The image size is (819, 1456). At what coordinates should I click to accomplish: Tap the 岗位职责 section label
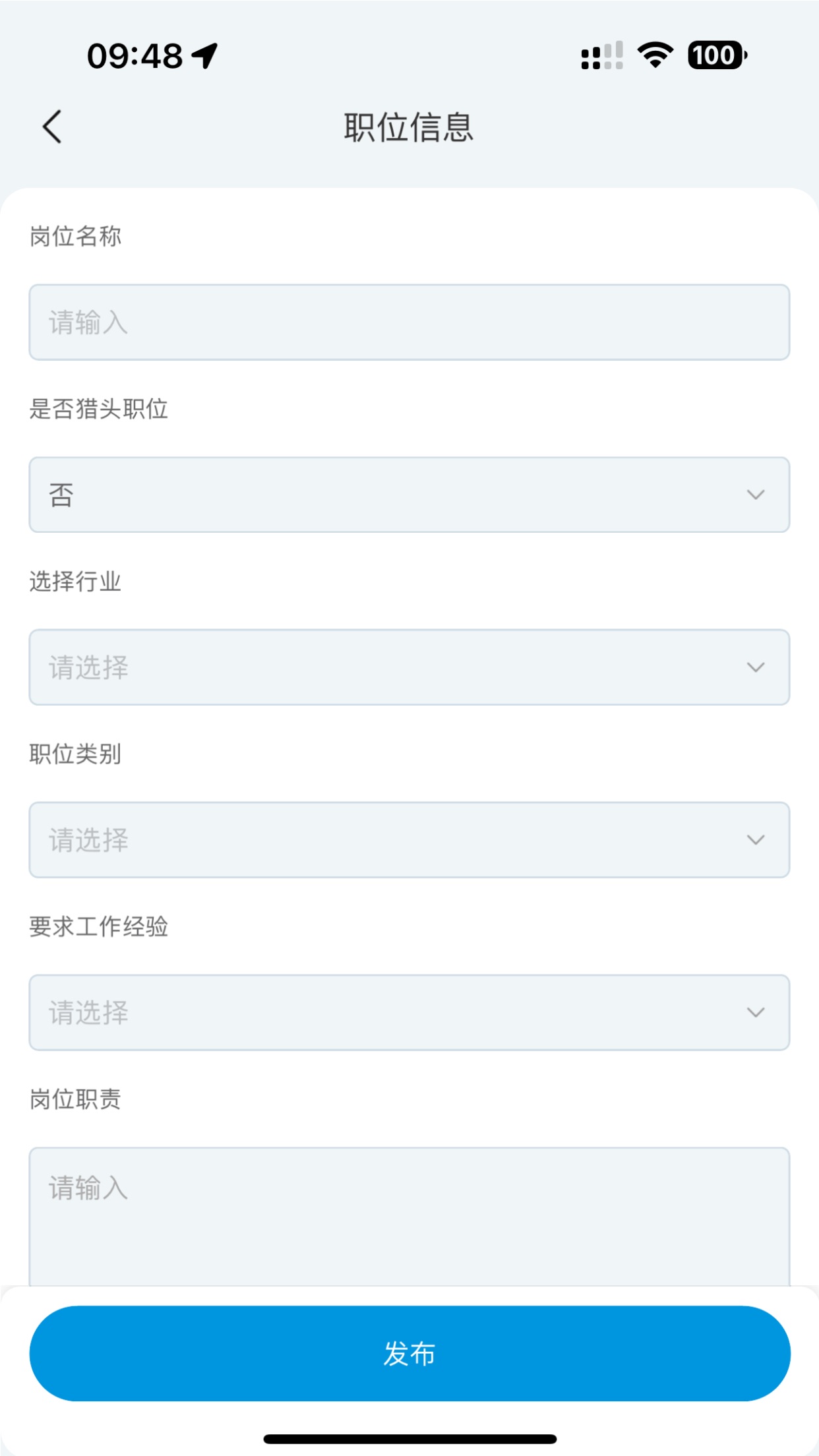tap(75, 1100)
